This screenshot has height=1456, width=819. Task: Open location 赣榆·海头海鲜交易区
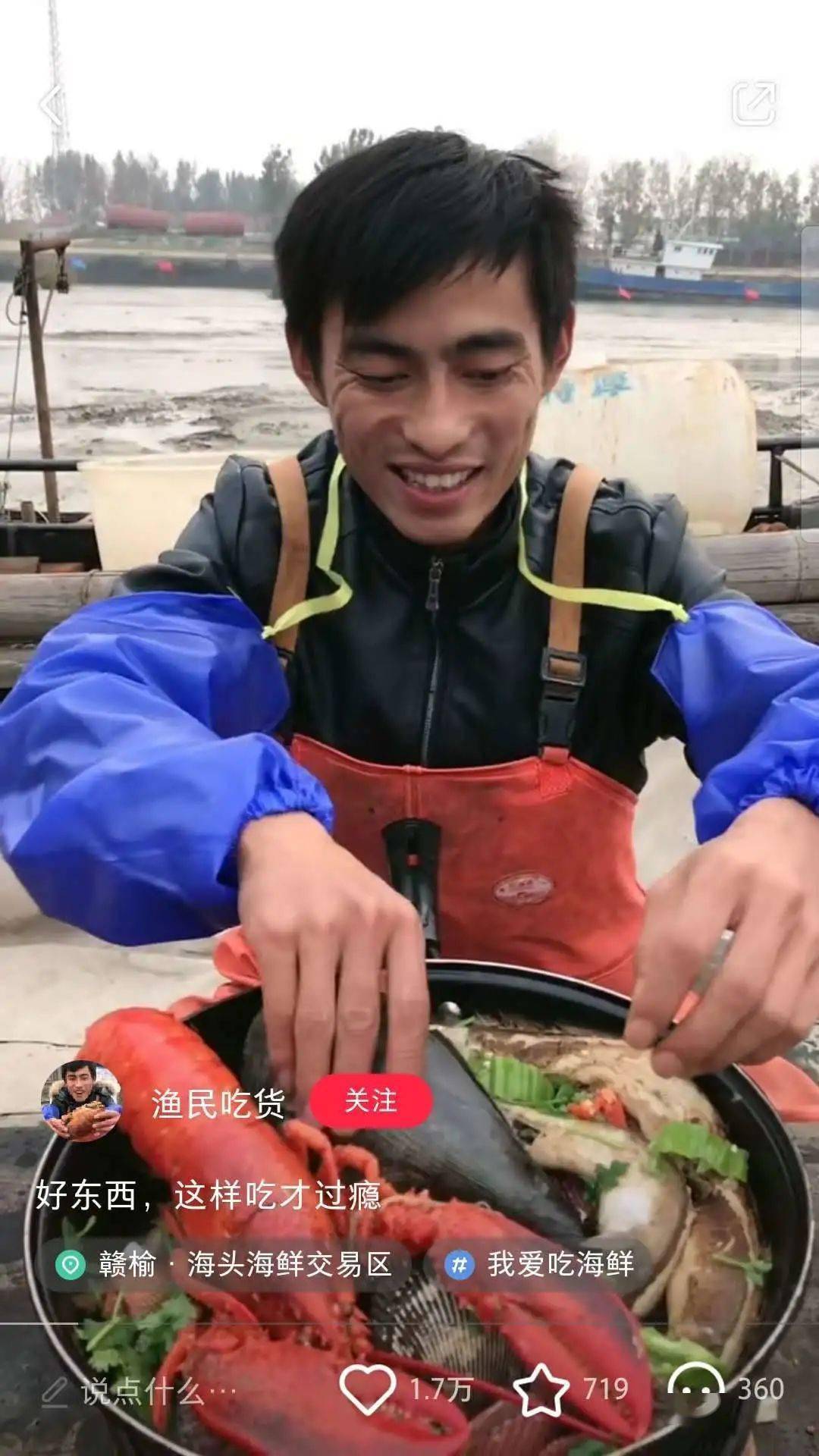pyautogui.click(x=225, y=1264)
